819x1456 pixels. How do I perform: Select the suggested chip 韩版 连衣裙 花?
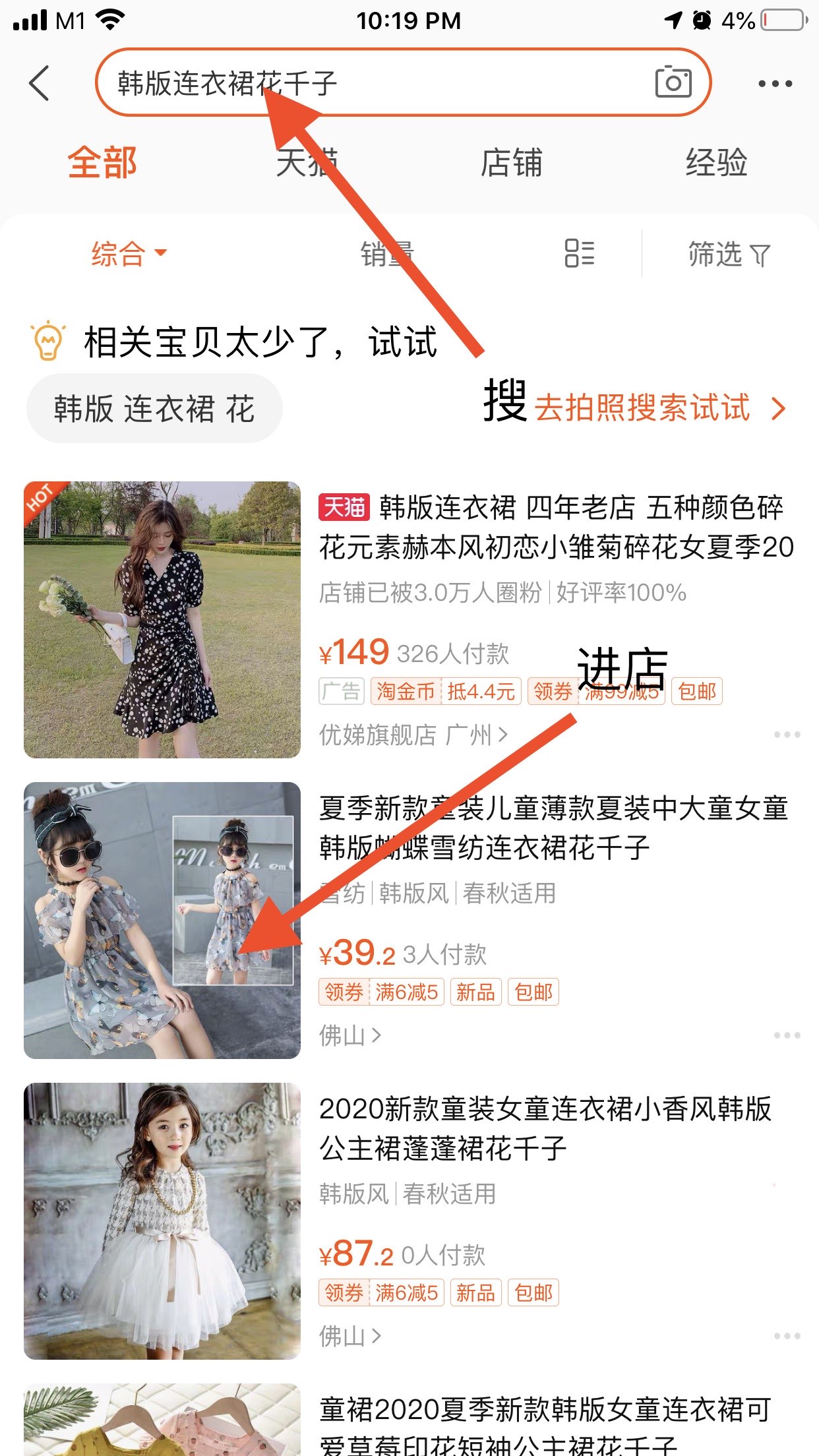tap(154, 409)
